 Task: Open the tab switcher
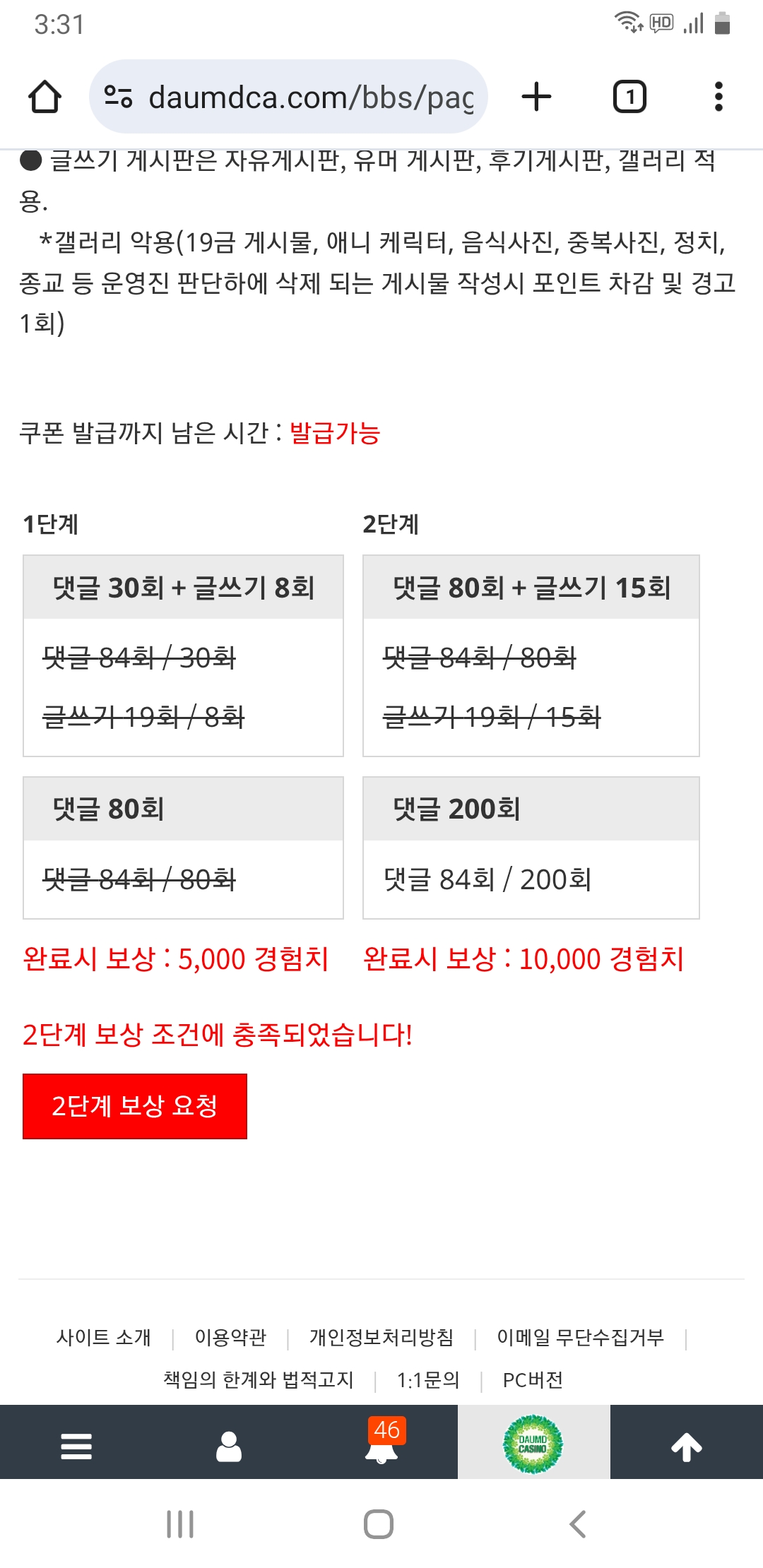(x=629, y=97)
